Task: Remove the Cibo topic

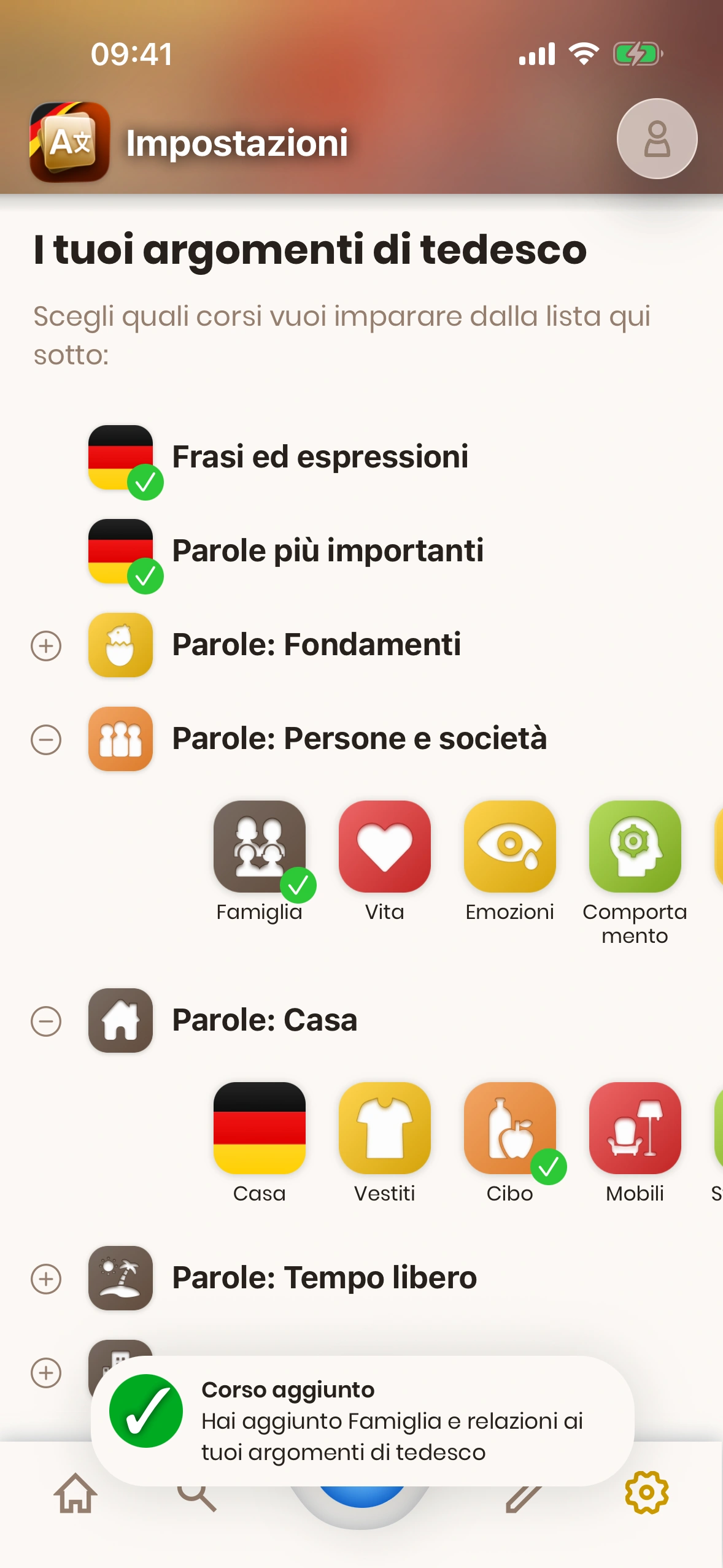Action: tap(510, 1129)
